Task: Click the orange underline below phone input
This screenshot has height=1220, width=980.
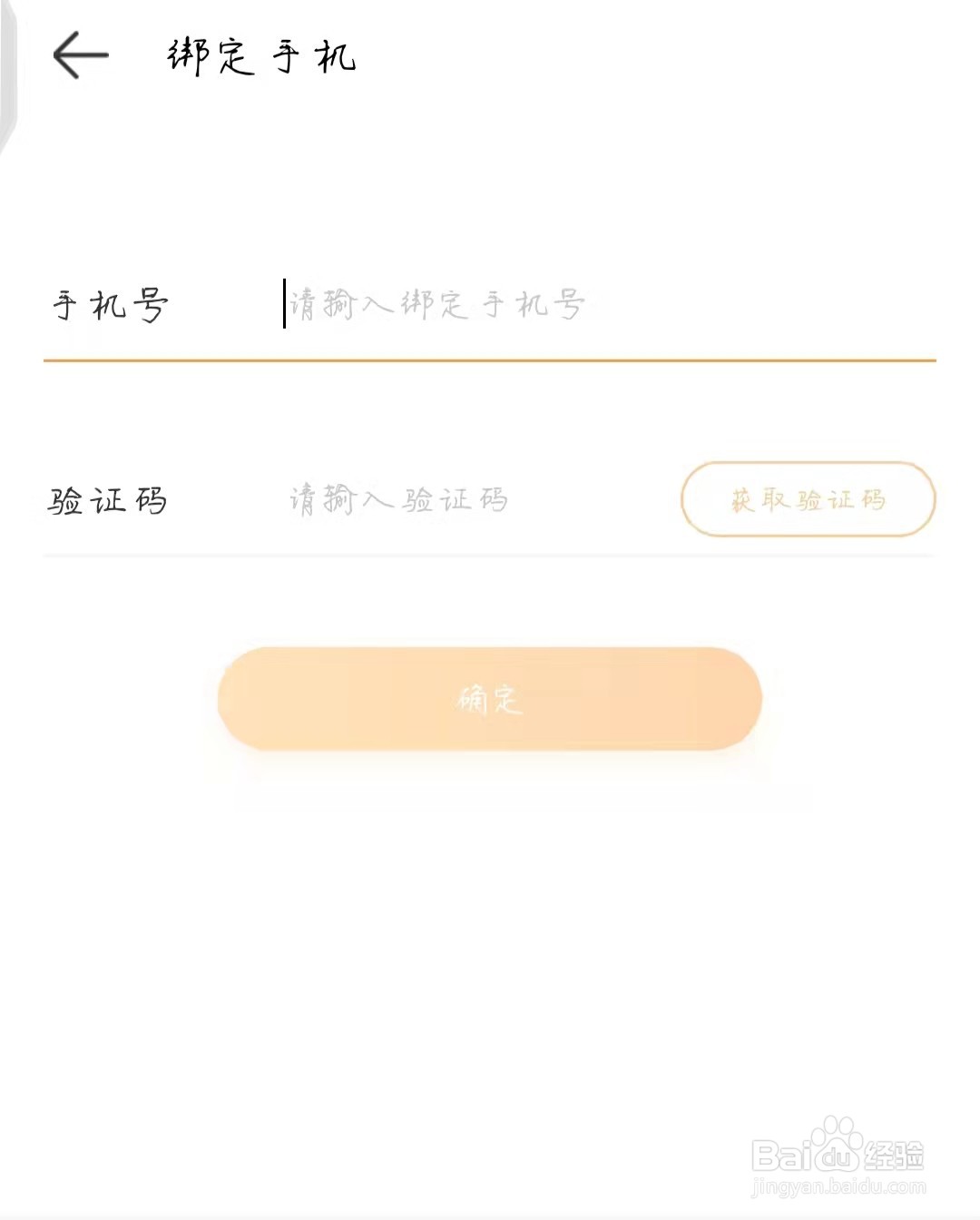Action: (490, 359)
